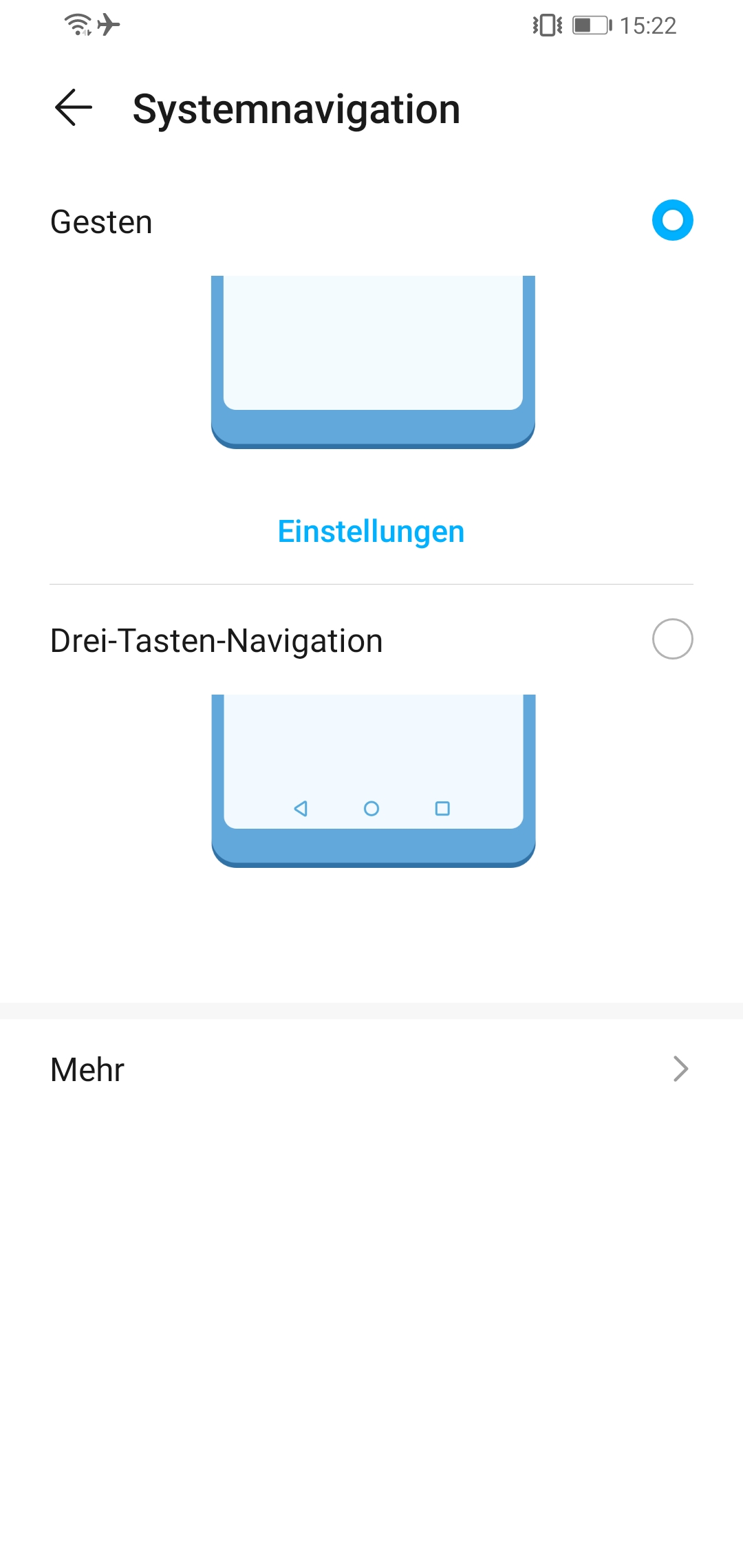Select the Gesten radio button
This screenshot has width=743, height=1568.
pyautogui.click(x=672, y=220)
